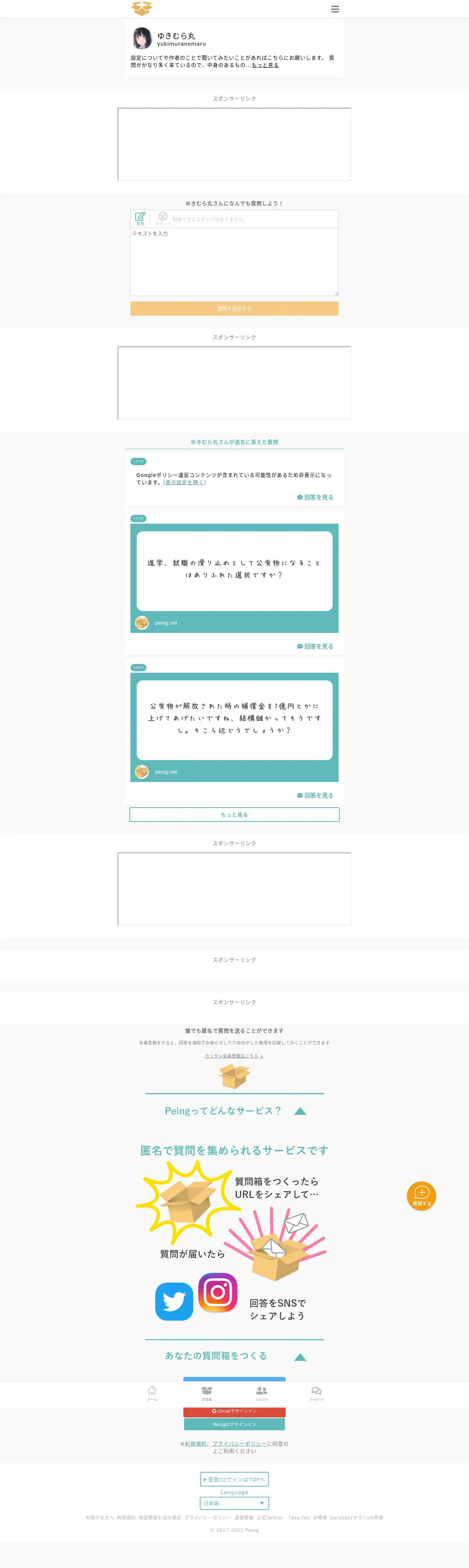Viewport: 469px width, 1568px height.
Task: Collapse the Peingってどんなサービス section
Action: tap(300, 1112)
